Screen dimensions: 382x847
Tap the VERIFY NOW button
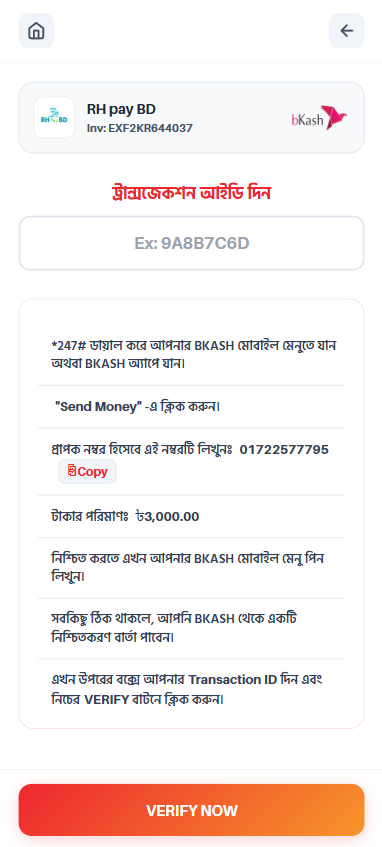(x=192, y=810)
